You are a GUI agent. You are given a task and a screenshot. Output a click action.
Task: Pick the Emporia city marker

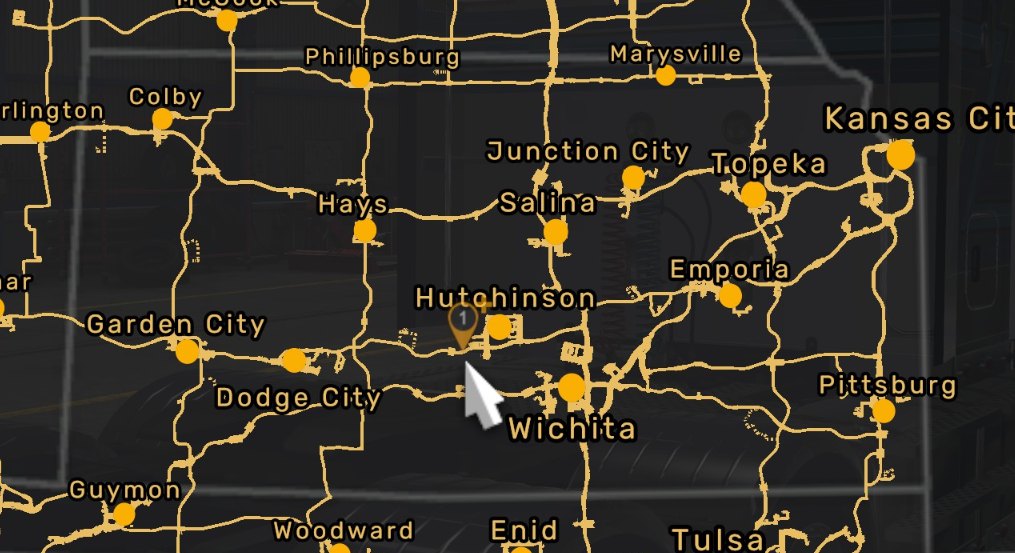point(730,296)
